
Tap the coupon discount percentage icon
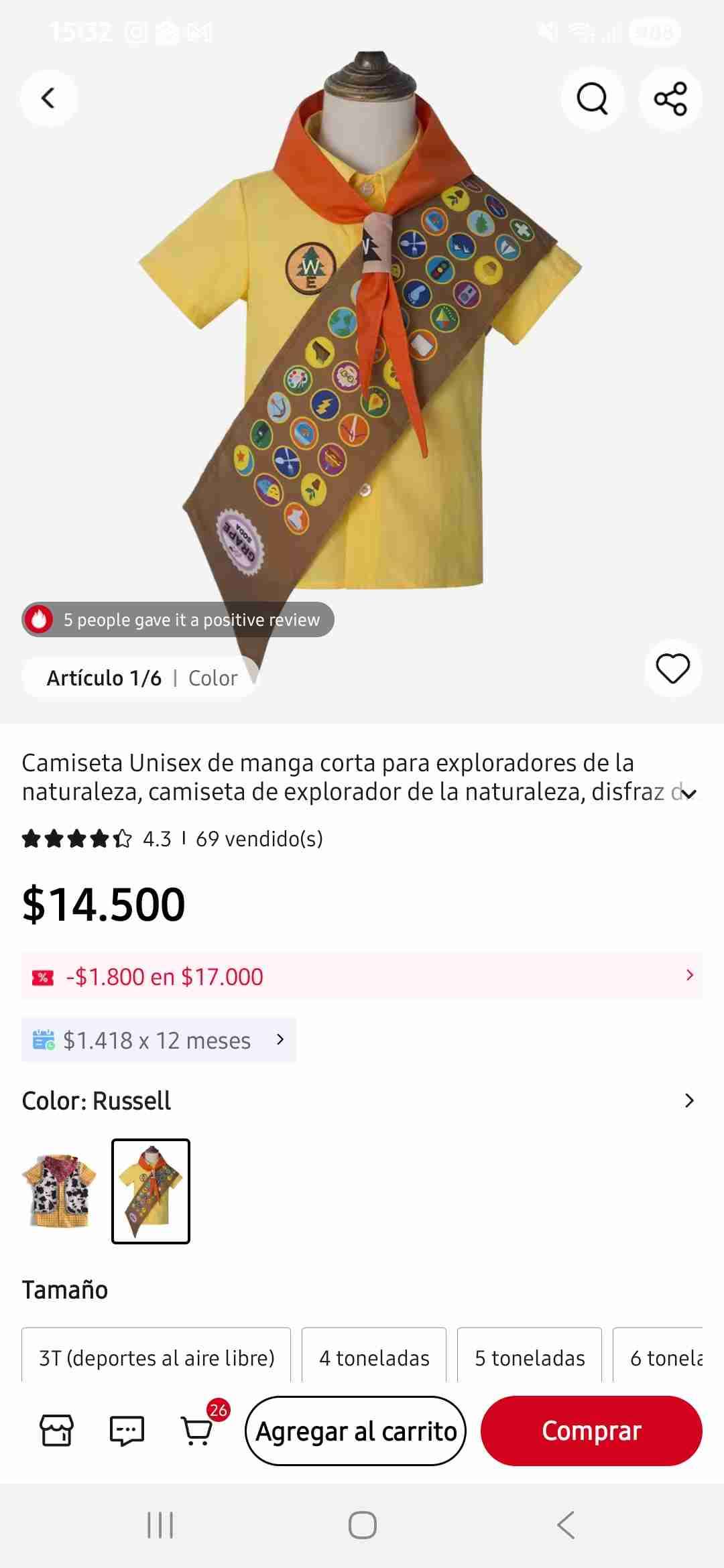click(42, 976)
